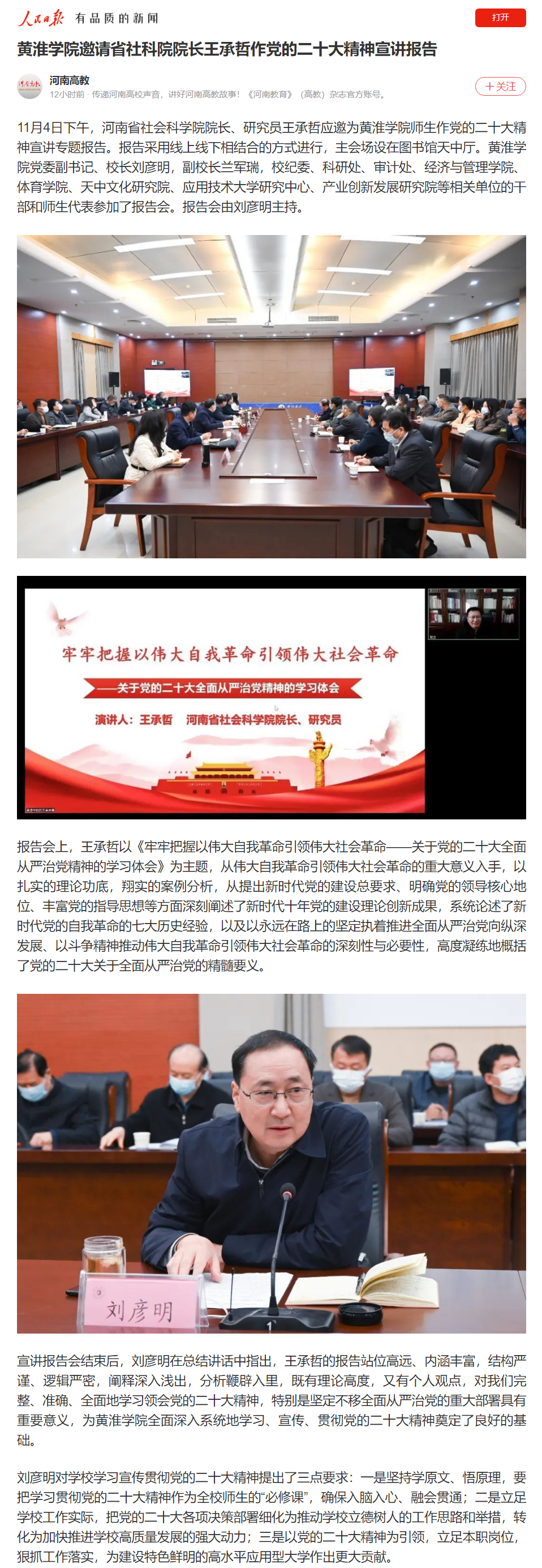Open the 河南高教 author profile
542x1568 pixels.
point(68,80)
